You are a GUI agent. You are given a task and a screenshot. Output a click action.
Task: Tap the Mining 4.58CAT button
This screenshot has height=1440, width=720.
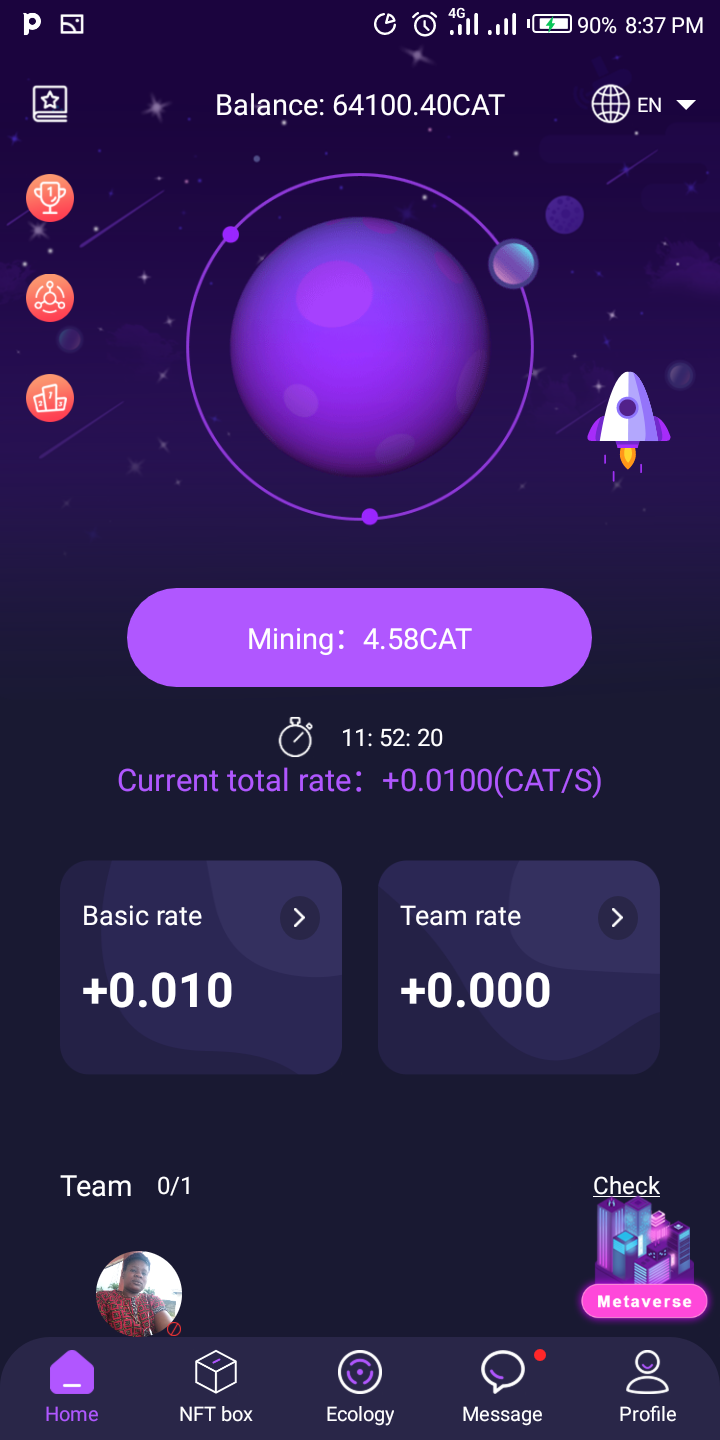pos(359,638)
